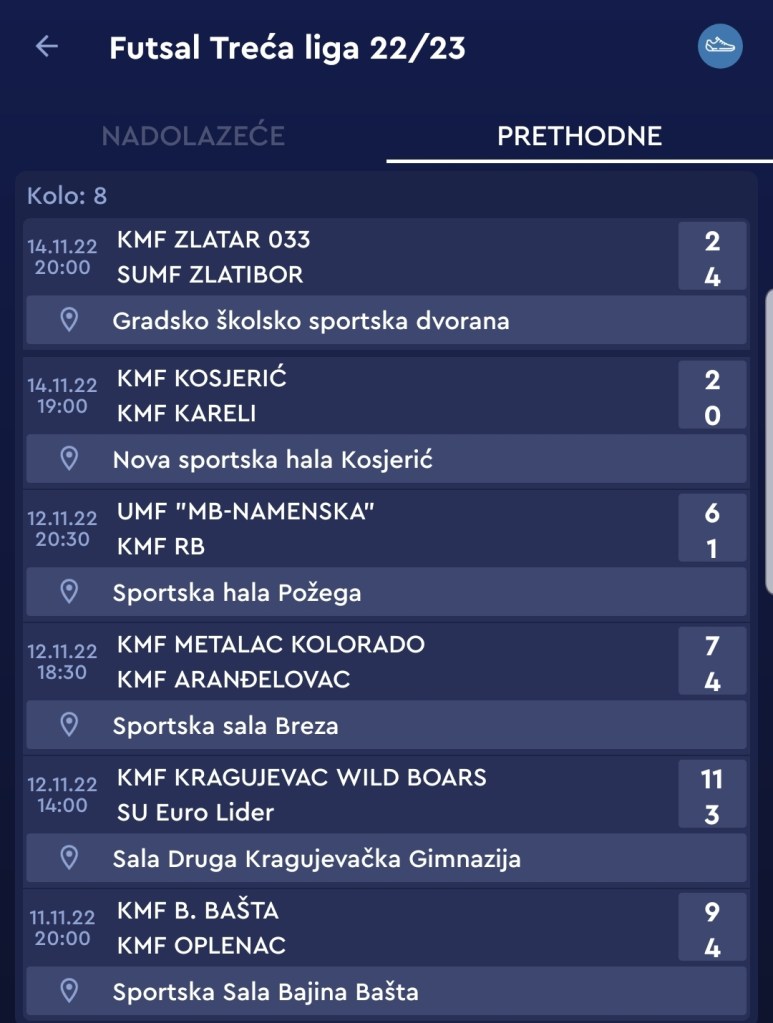Screen dimensions: 773x1023
Task: Switch to the Nadolazeće tab
Action: (193, 136)
